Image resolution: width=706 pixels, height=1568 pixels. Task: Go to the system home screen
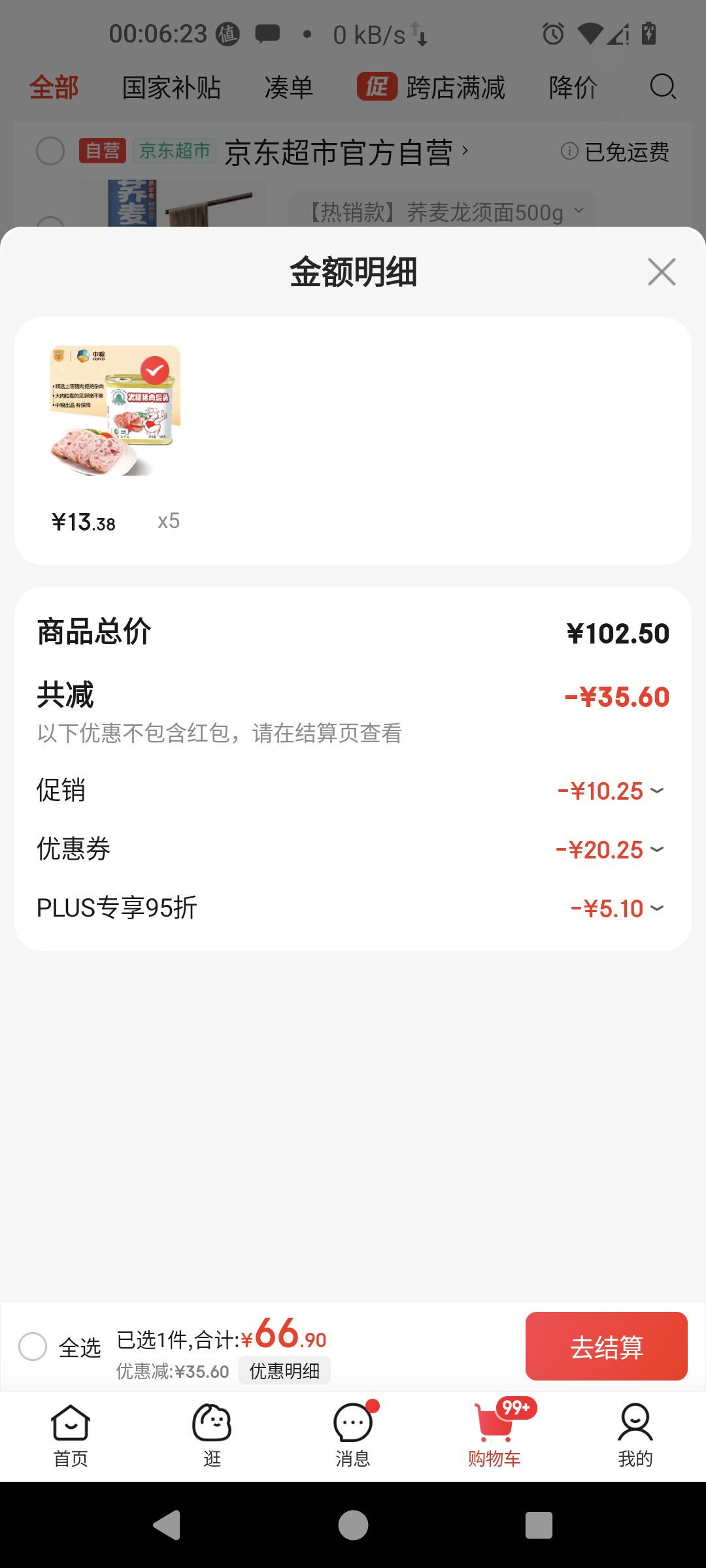click(353, 1526)
